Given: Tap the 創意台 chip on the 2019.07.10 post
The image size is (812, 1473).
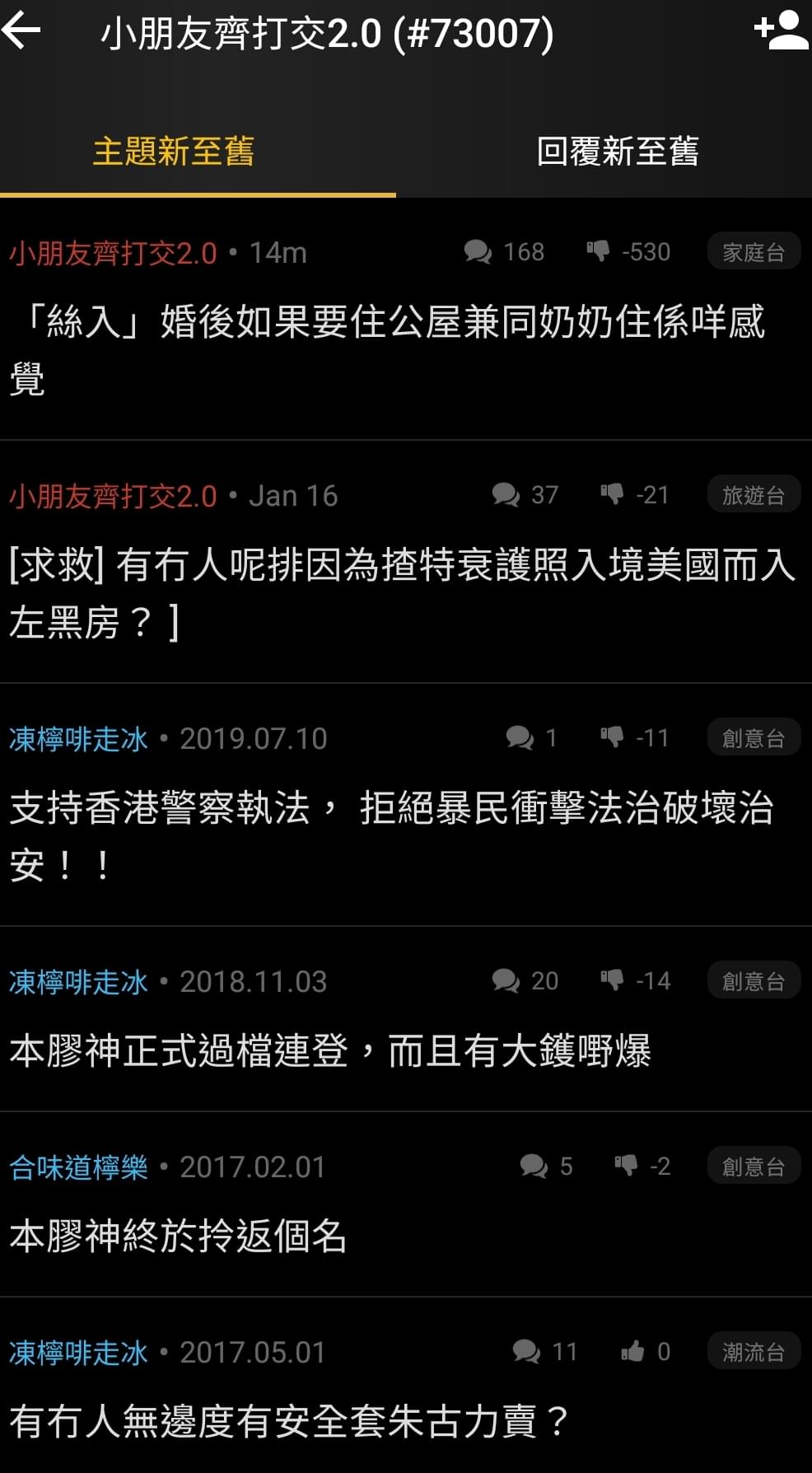Looking at the screenshot, I should [754, 738].
